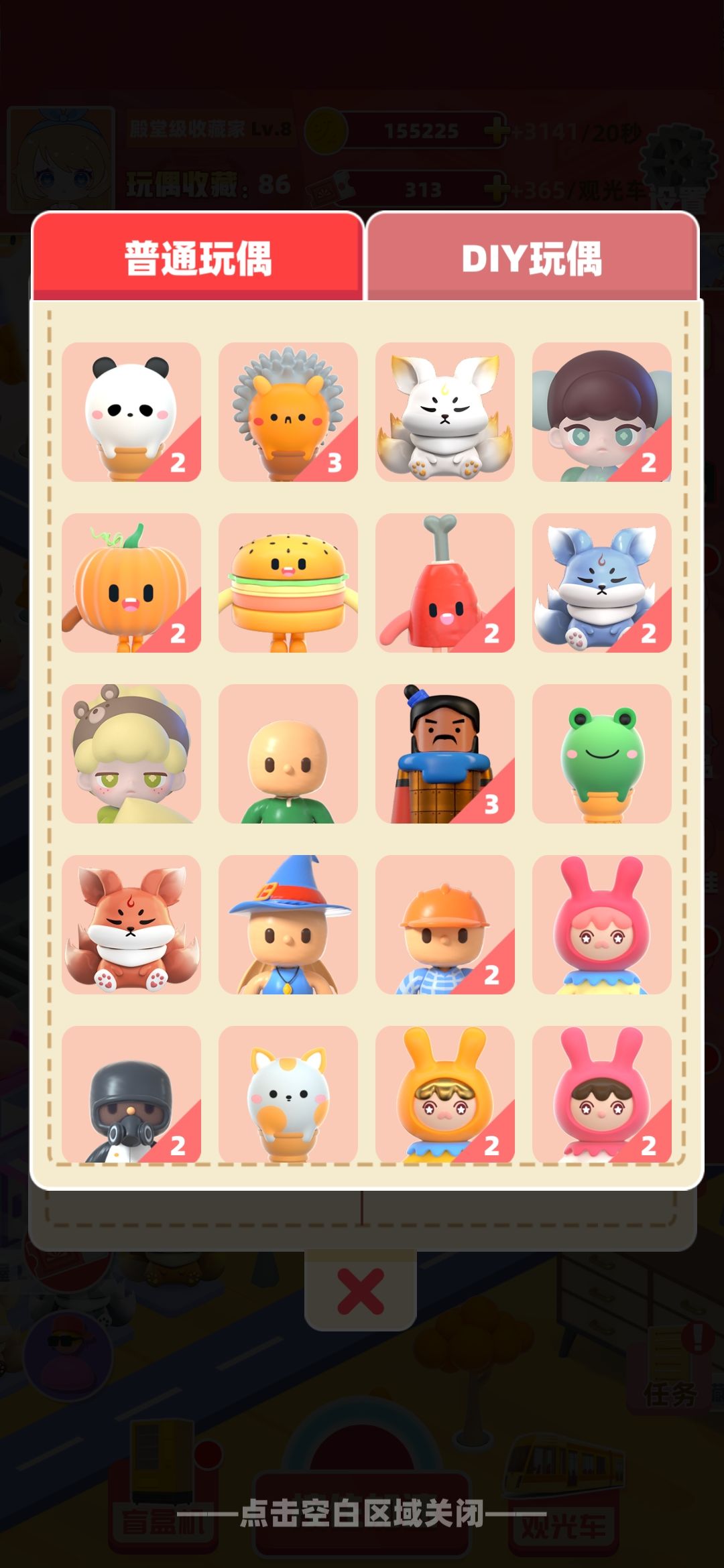Open the pumpkin doll tile
Viewport: 724px width, 1568px height.
pyautogui.click(x=131, y=583)
